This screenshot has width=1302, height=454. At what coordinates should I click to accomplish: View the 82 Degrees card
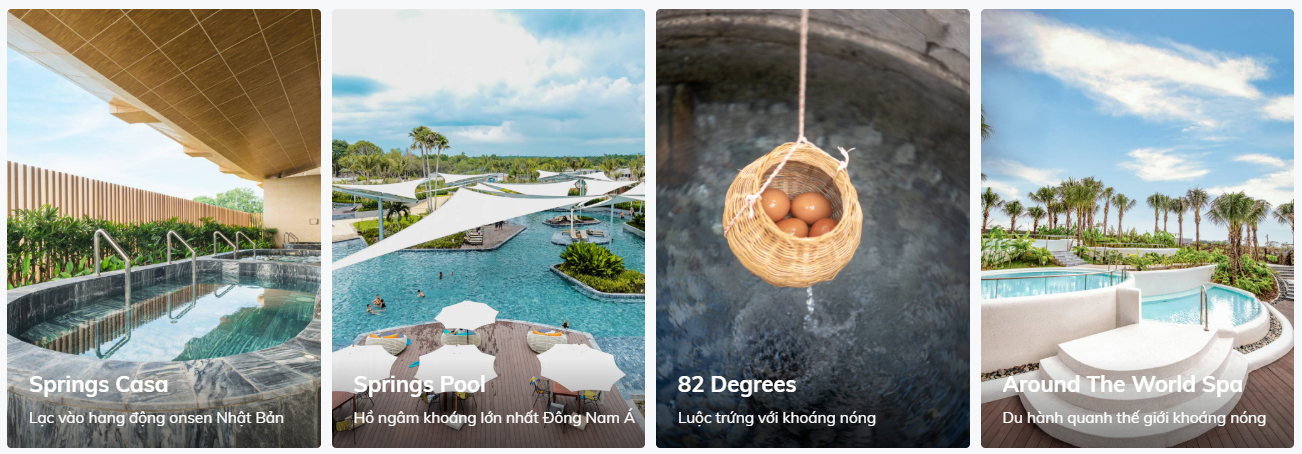point(812,228)
